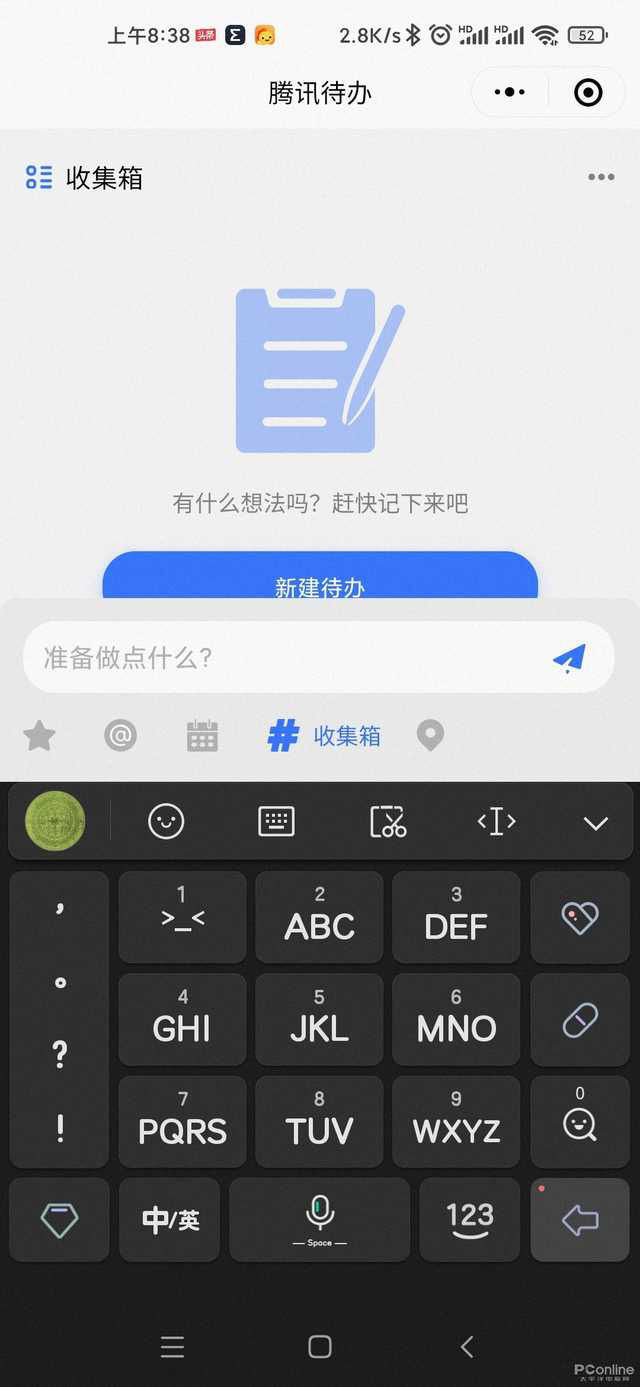Tap the backspace key on the keyboard
640x1387 pixels.
coord(580,1219)
